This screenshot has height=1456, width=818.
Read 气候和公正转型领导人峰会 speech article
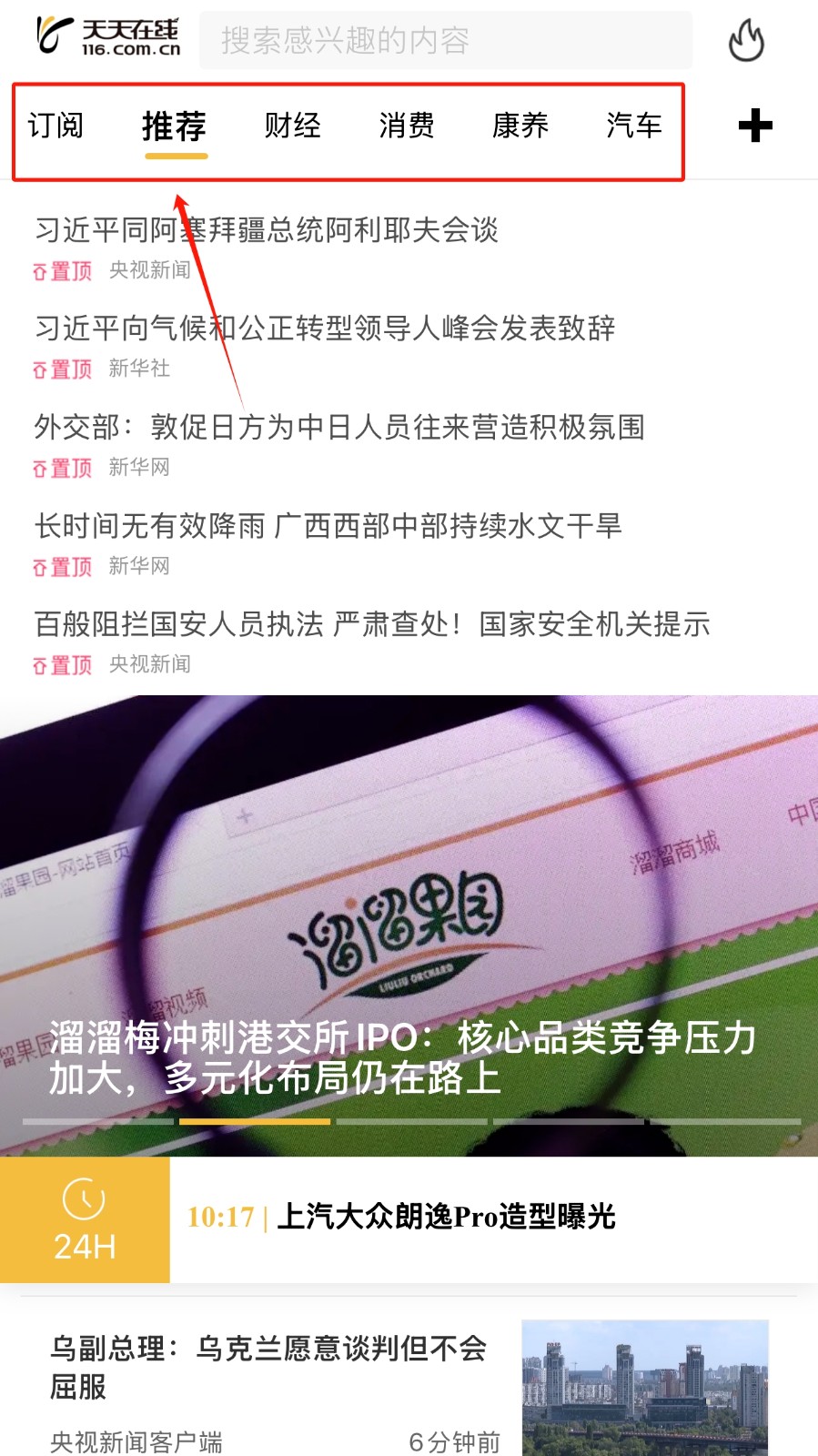(325, 329)
